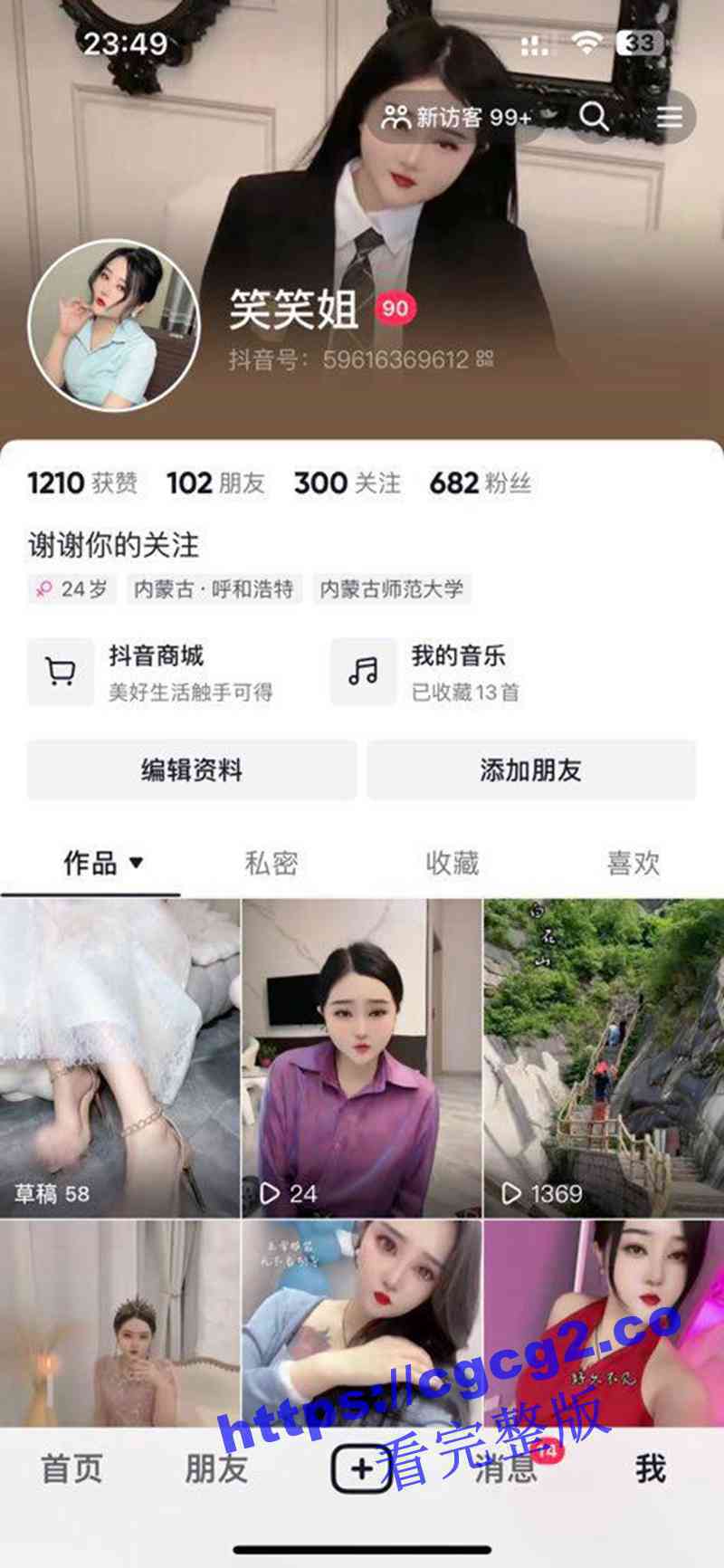724x1568 pixels.
Task: Go to the 首页 home tab
Action: [71, 1468]
